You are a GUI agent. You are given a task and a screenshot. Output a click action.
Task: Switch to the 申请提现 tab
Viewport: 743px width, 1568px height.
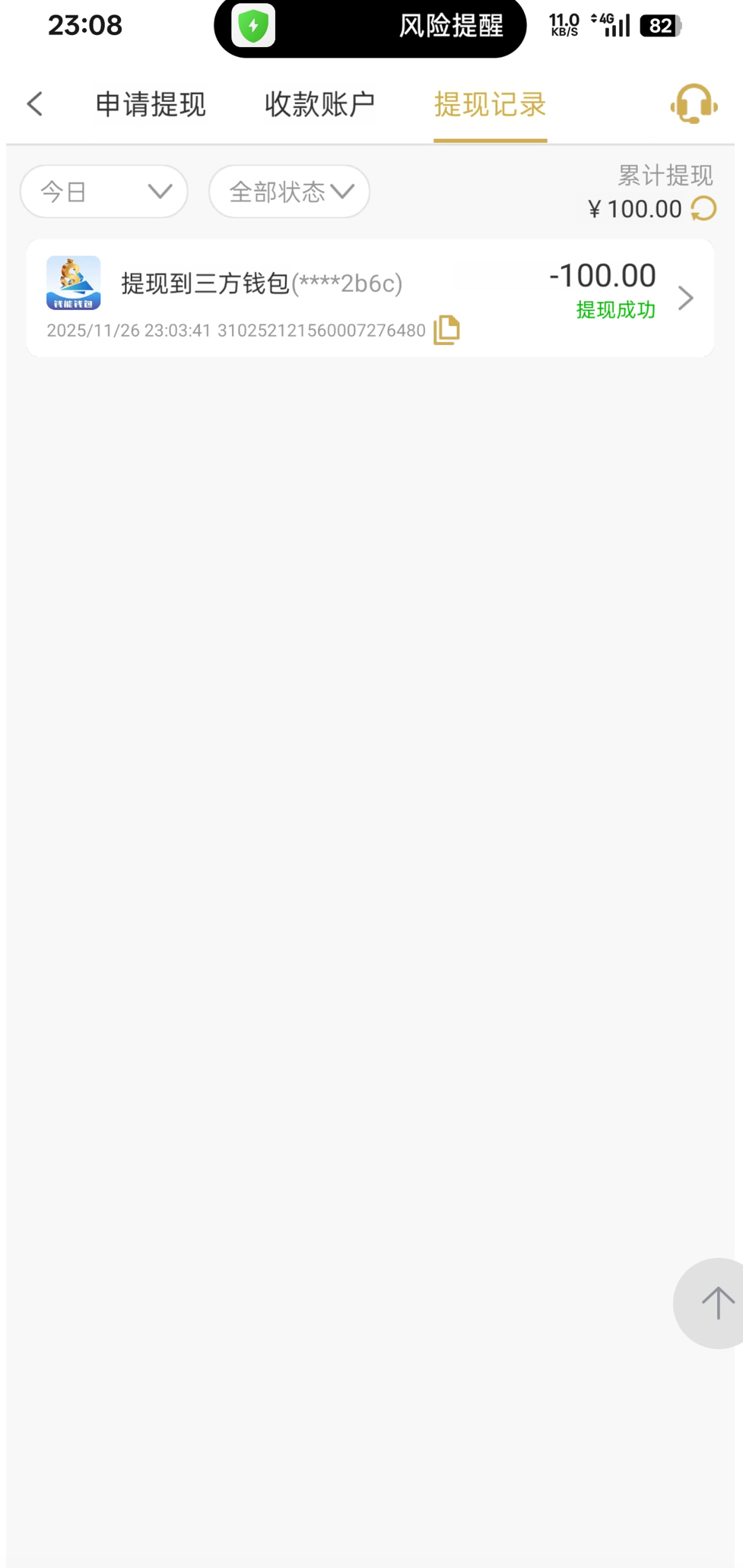[x=151, y=104]
